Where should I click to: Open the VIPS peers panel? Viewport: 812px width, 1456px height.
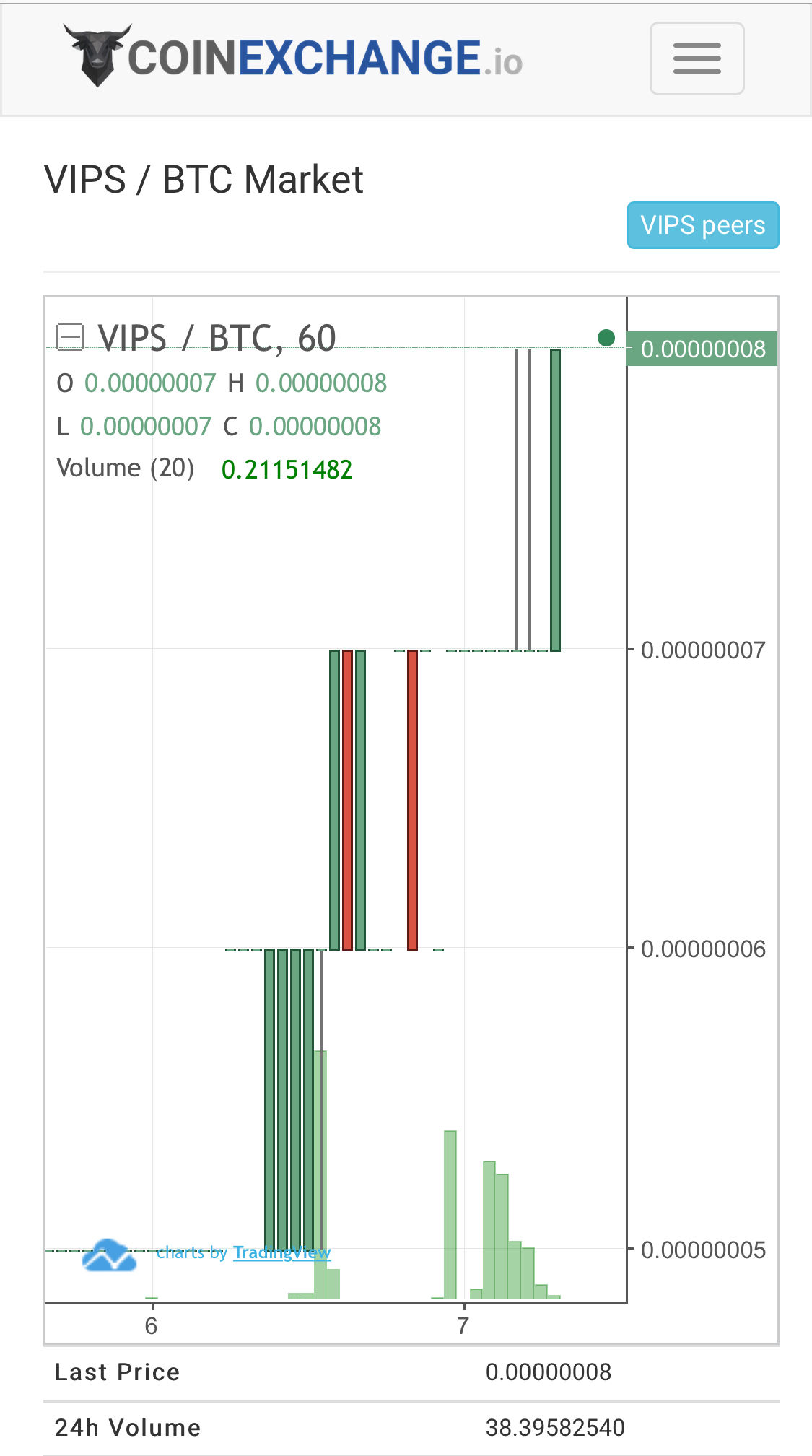[702, 224]
